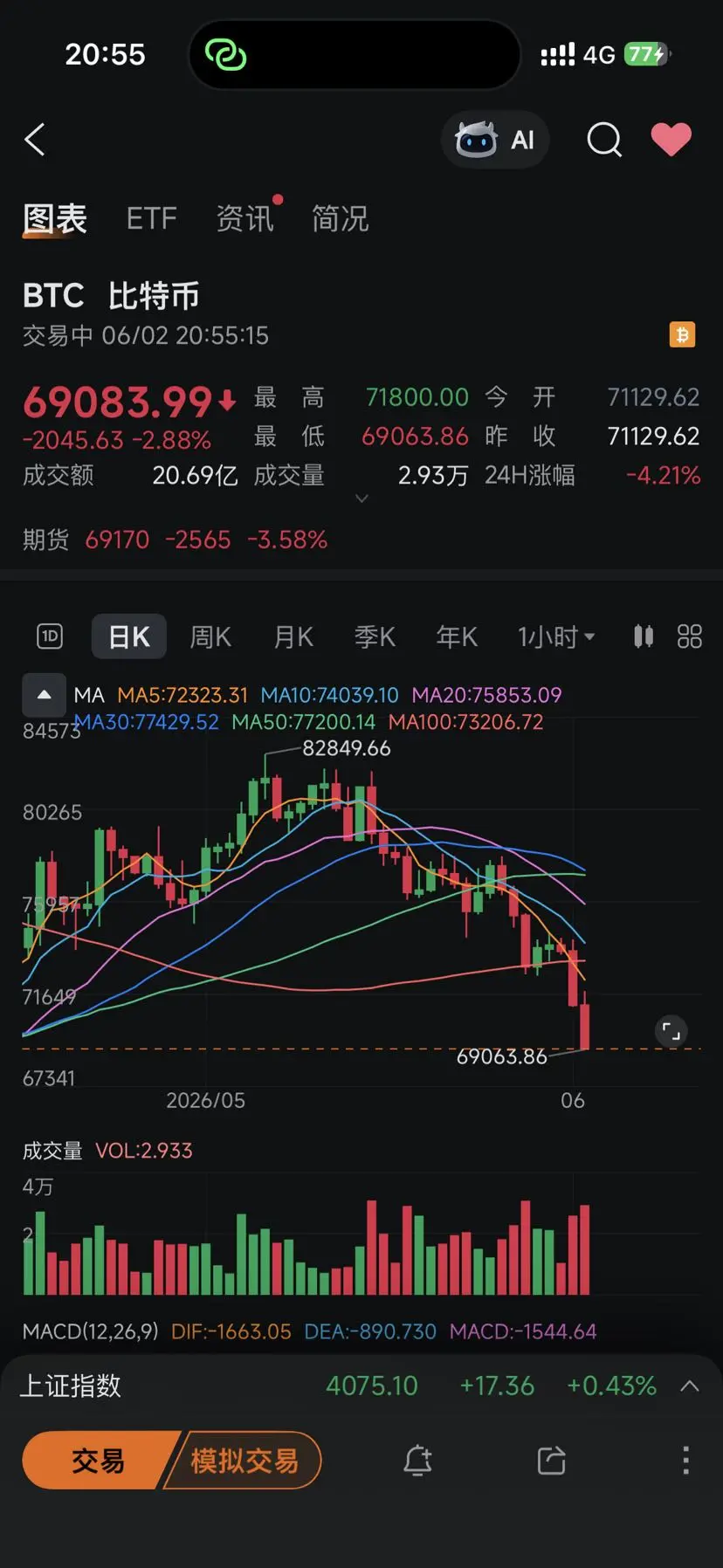The image size is (723, 1568).
Task: Open the candlestick chart style settings
Action: (644, 636)
